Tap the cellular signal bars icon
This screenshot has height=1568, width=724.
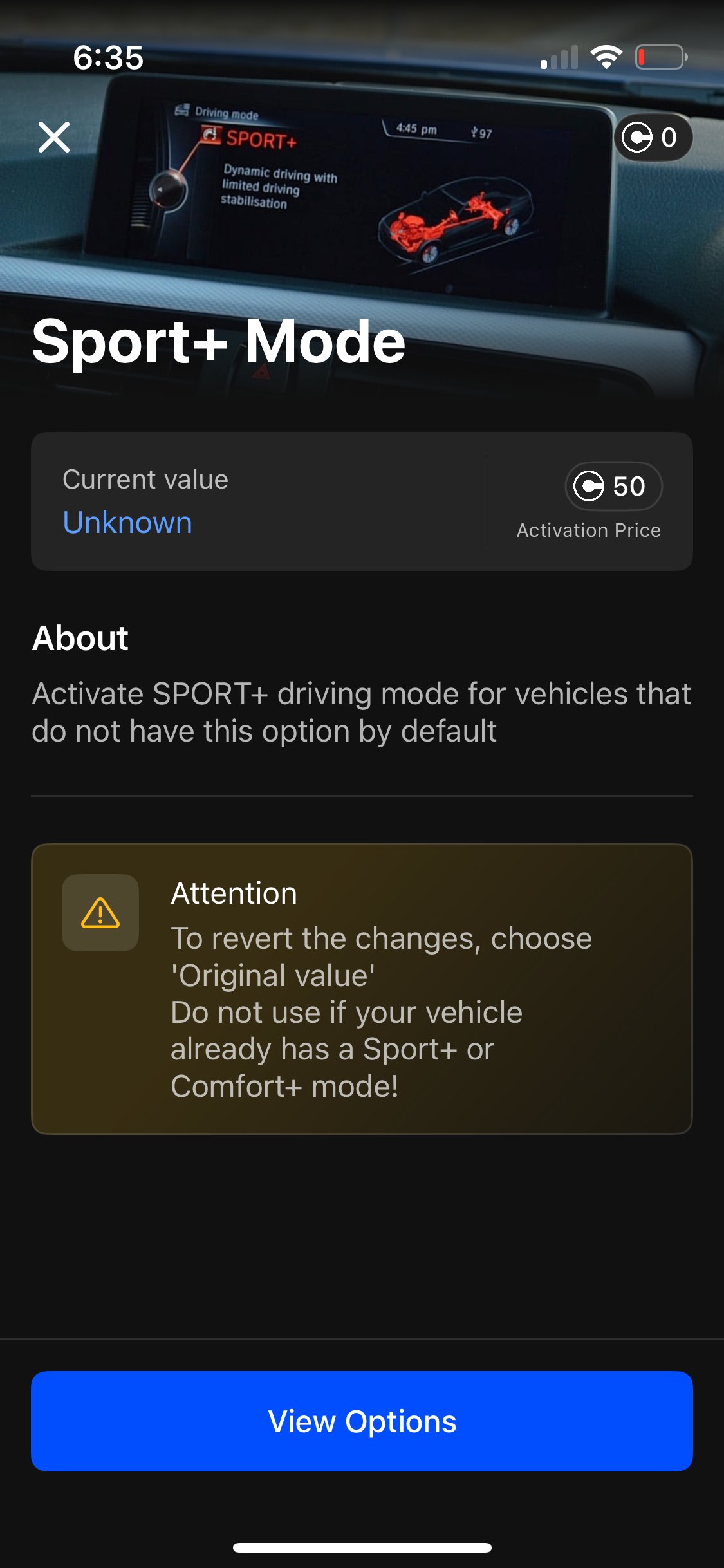point(558,58)
